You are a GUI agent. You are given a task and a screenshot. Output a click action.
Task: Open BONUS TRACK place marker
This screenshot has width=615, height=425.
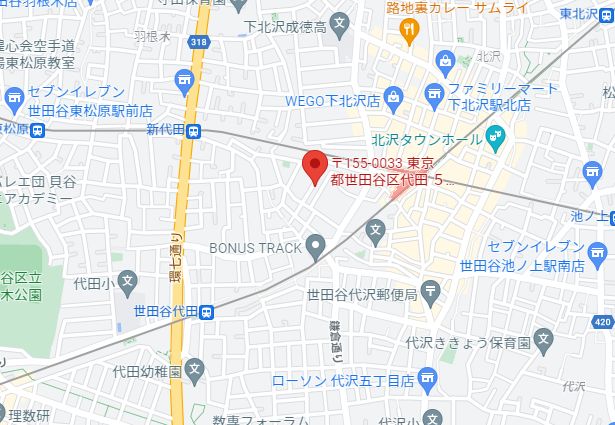[316, 246]
